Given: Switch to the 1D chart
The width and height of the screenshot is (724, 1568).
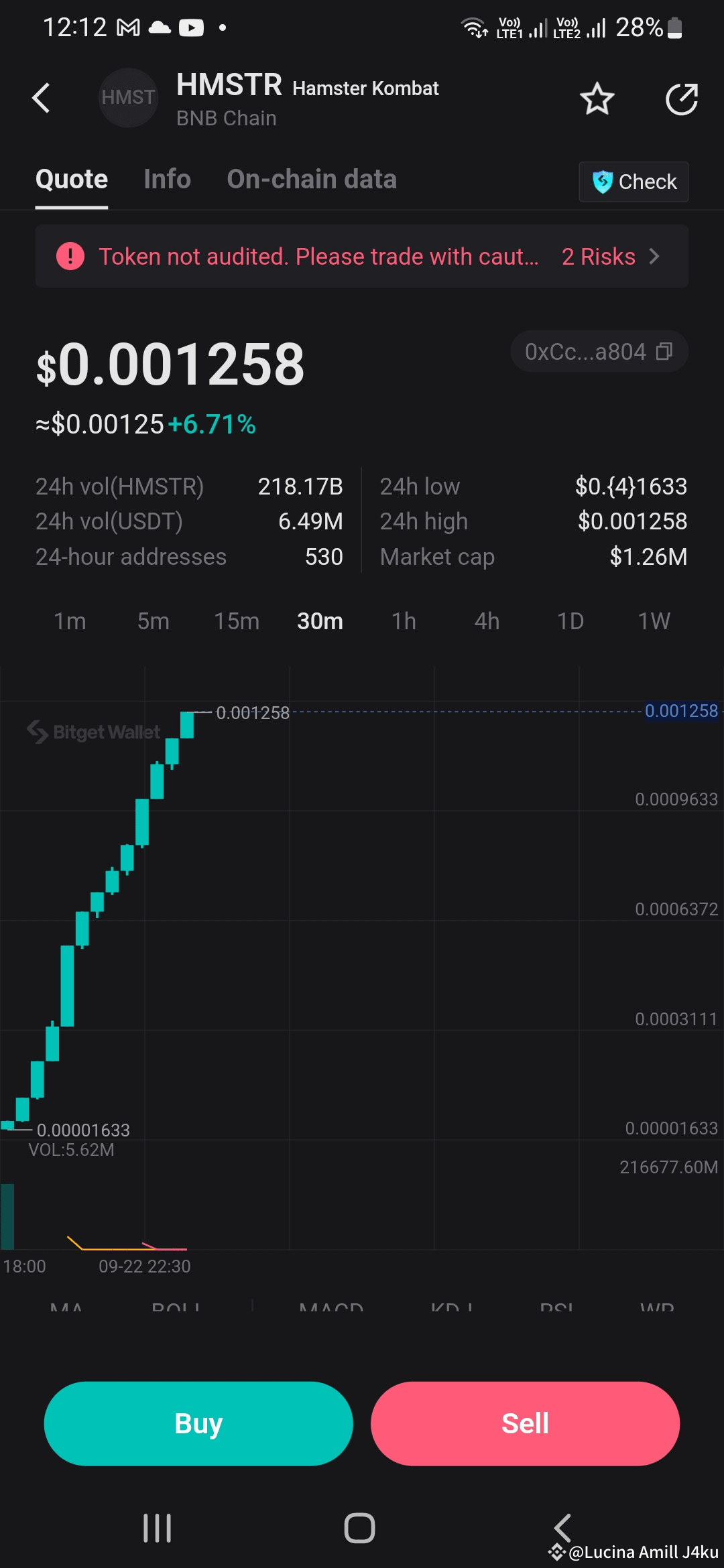Looking at the screenshot, I should [570, 621].
